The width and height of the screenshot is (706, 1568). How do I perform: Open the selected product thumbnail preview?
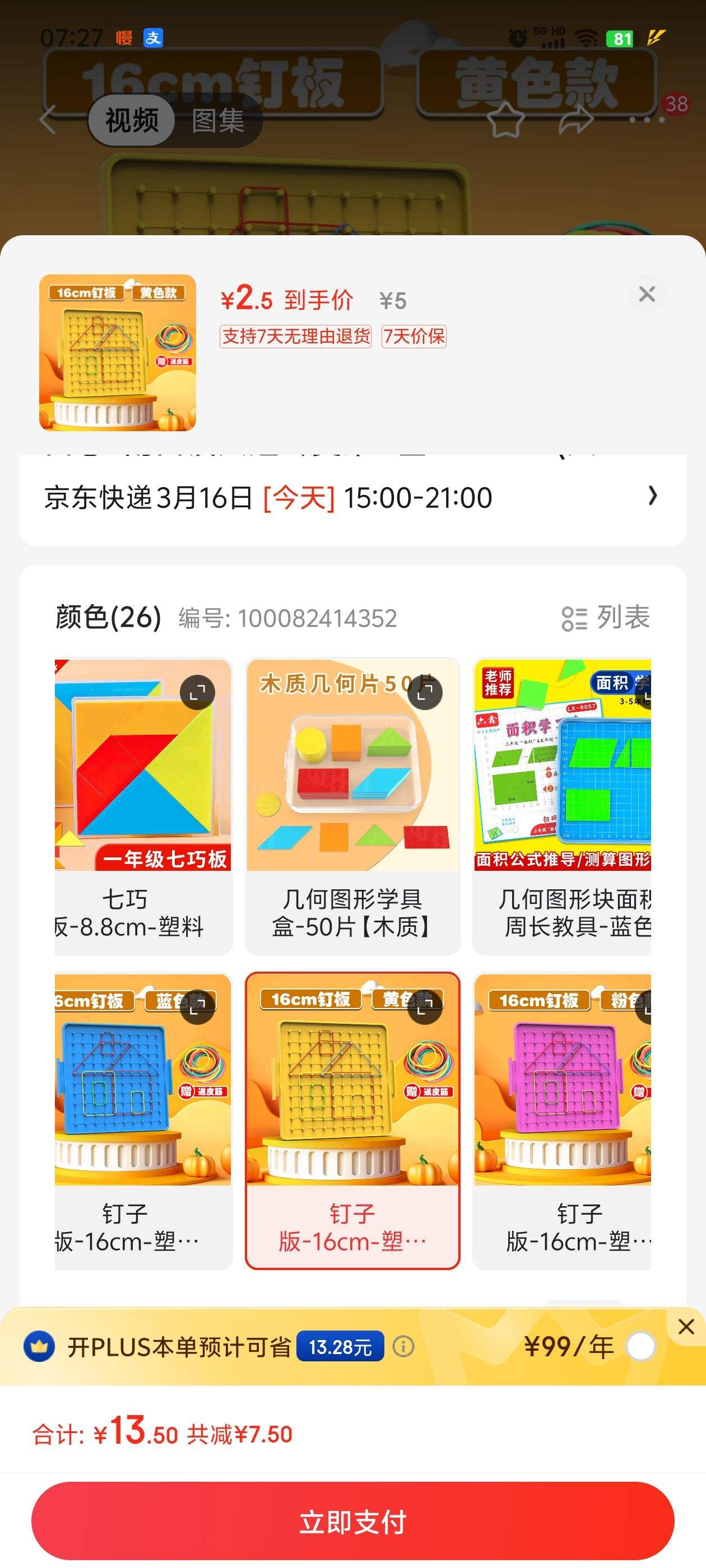tap(118, 352)
